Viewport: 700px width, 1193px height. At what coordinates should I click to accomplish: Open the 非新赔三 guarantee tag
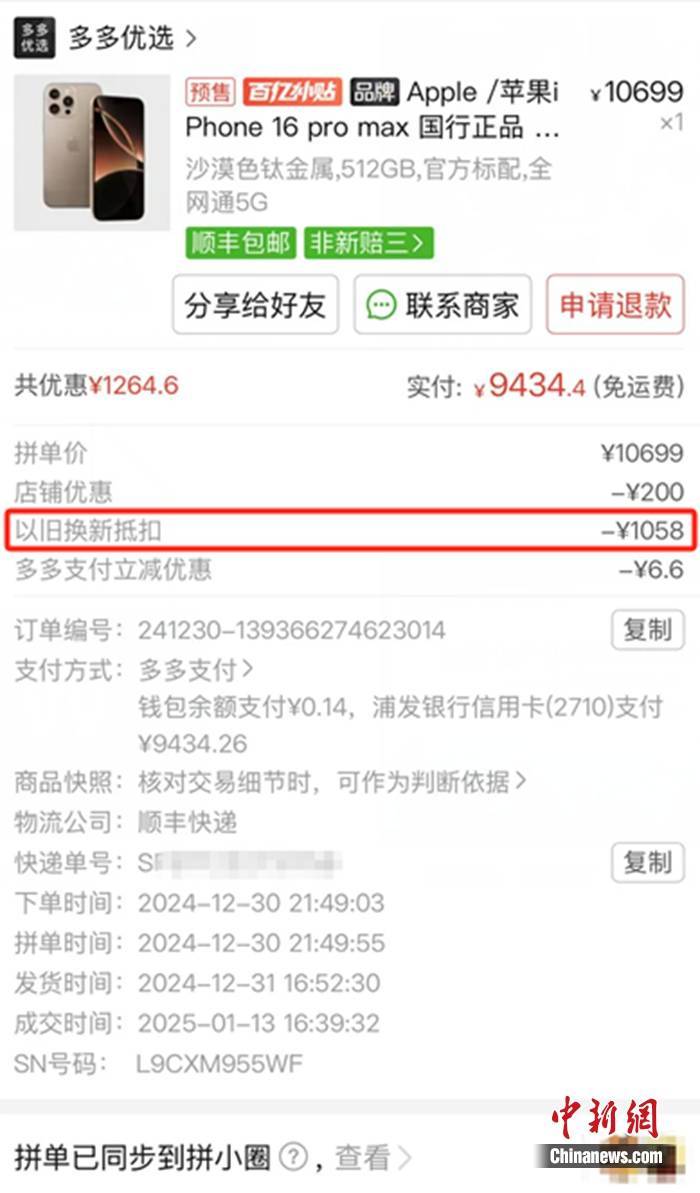[369, 242]
